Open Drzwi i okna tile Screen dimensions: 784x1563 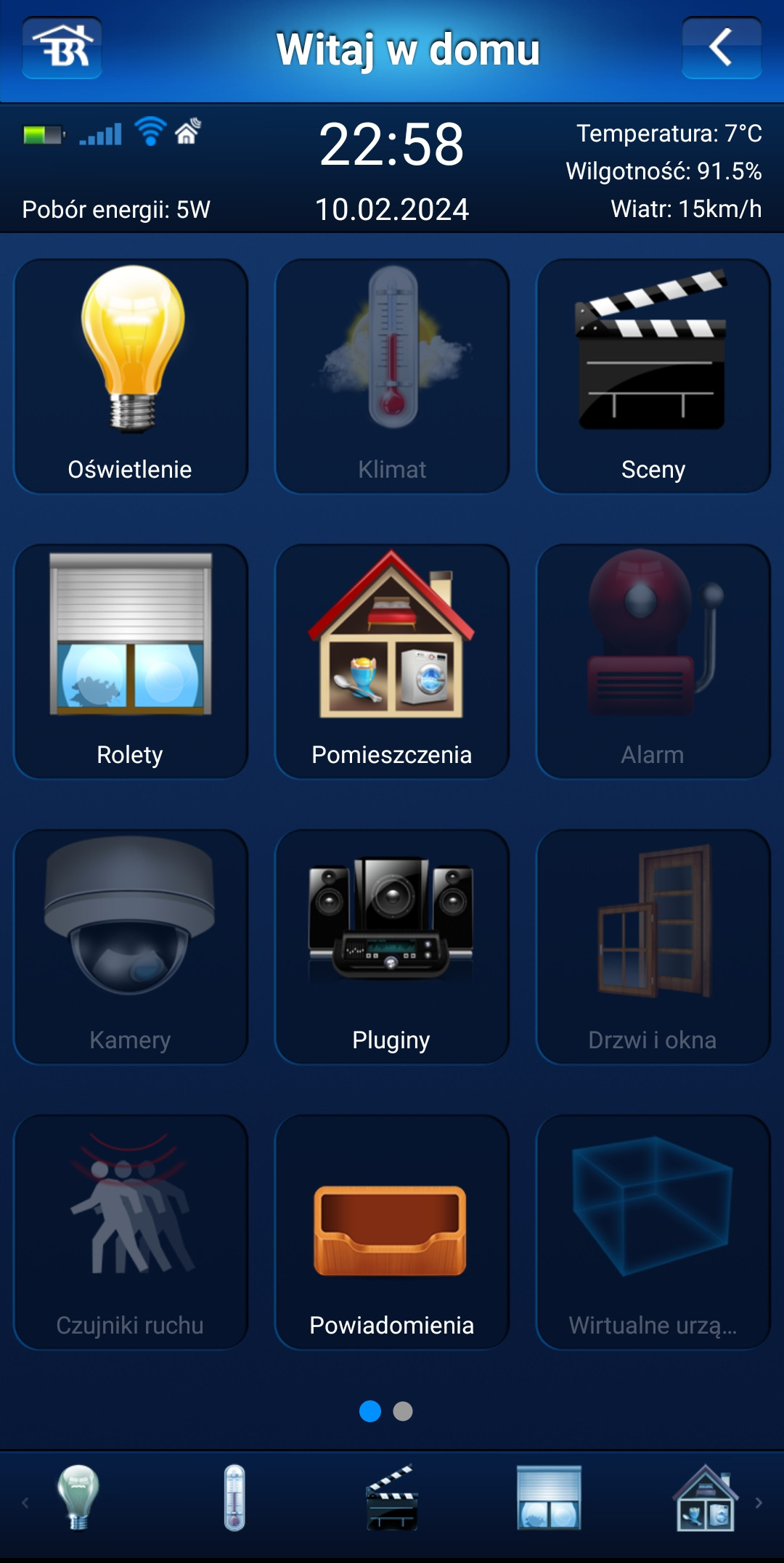(x=653, y=947)
